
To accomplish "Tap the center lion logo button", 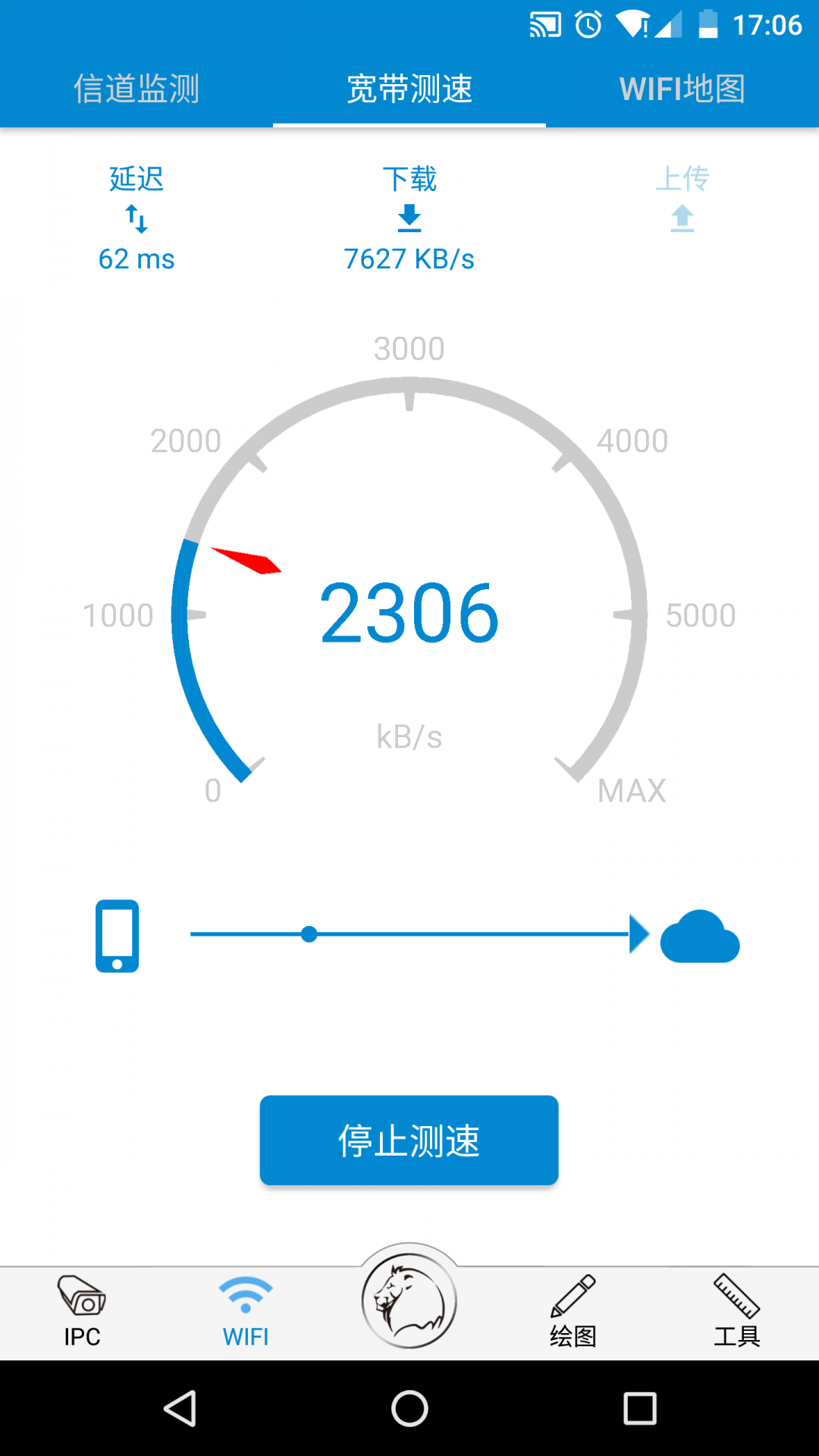I will pos(409,1301).
